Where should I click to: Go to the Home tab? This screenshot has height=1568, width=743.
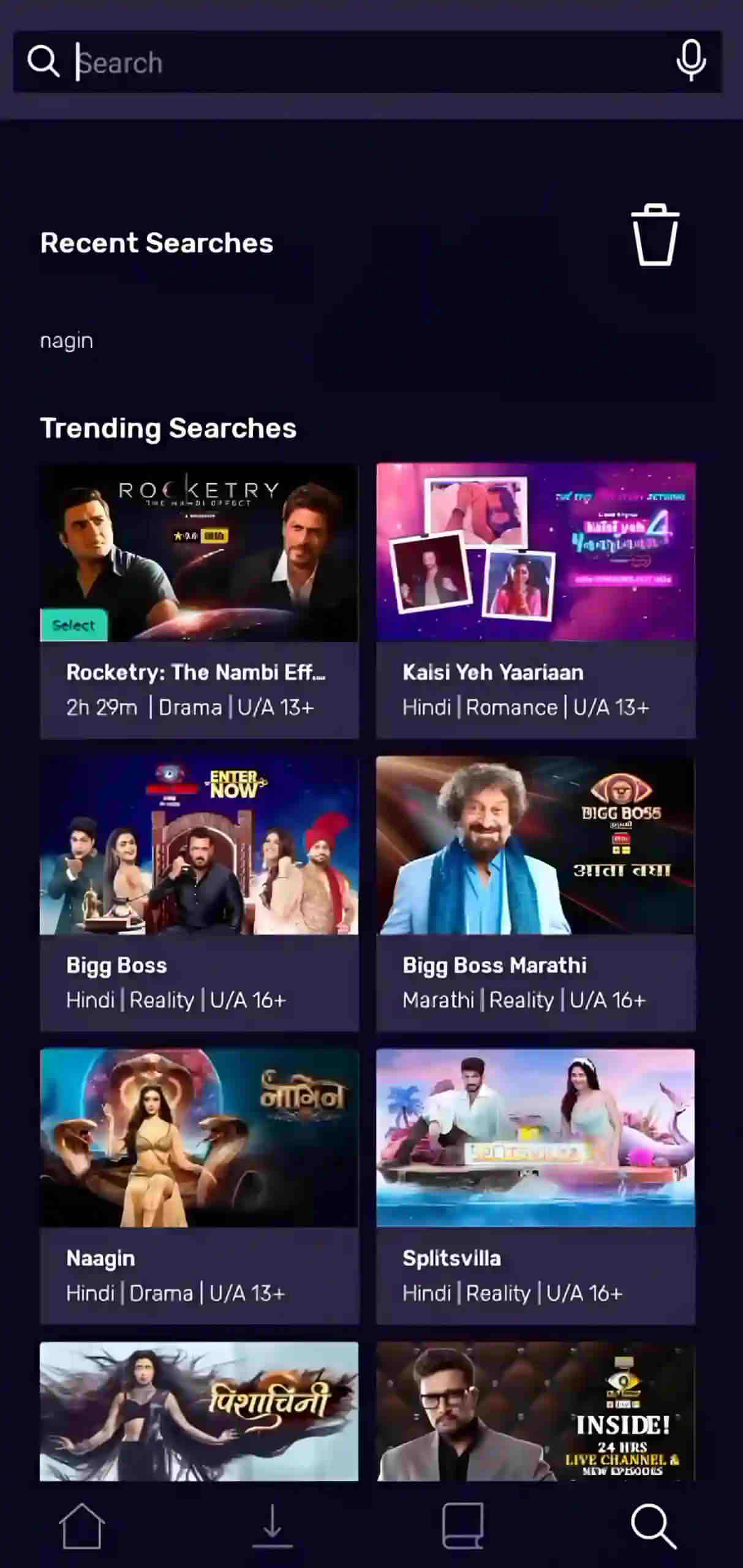coord(82,1525)
